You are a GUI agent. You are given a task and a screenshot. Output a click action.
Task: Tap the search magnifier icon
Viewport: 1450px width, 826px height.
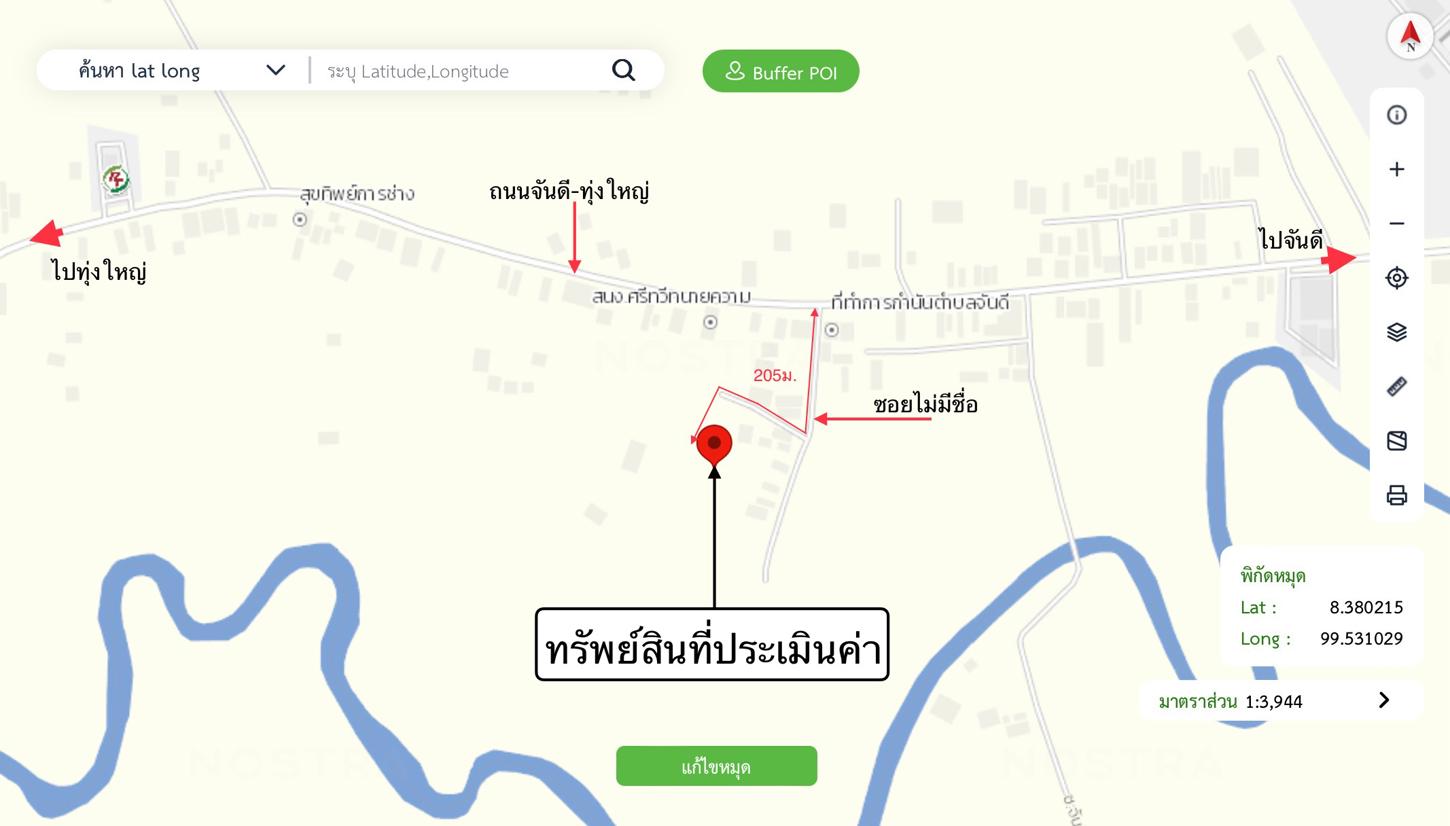click(623, 70)
